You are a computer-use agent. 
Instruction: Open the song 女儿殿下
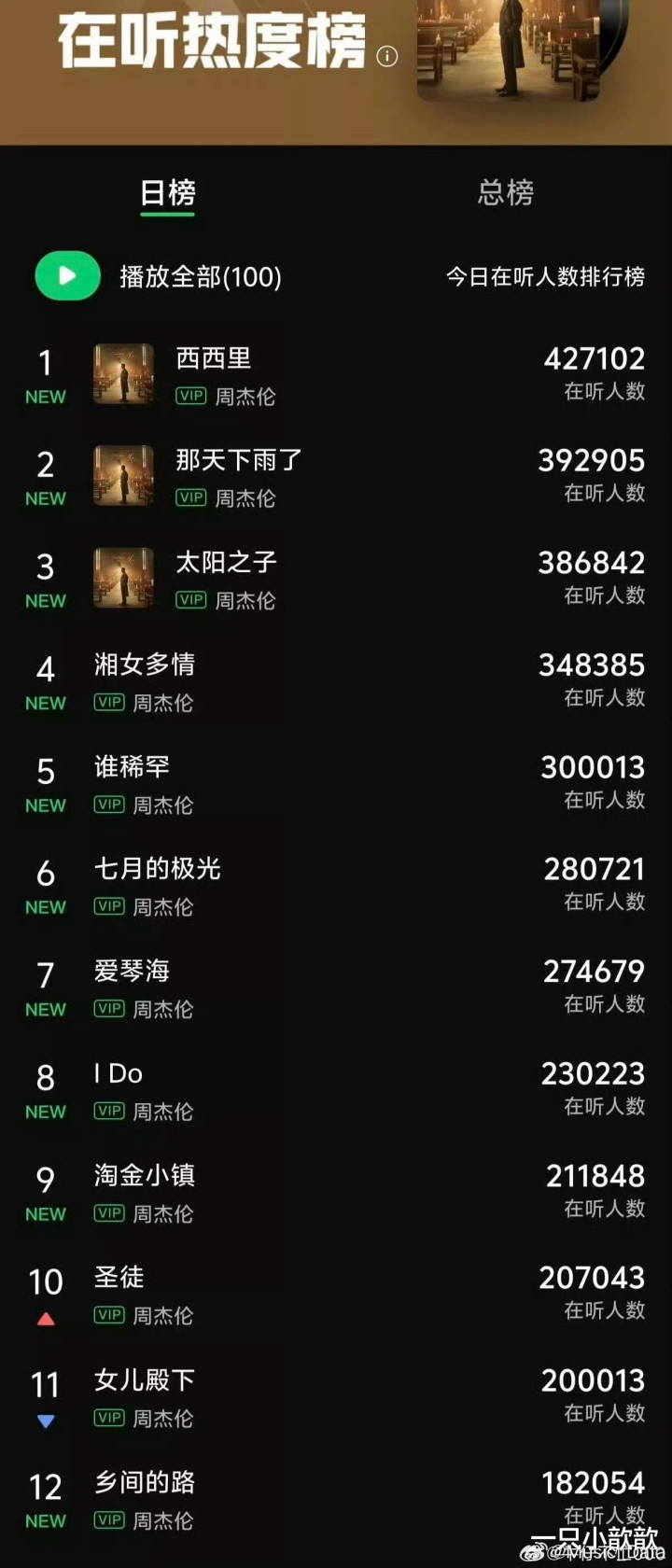[x=336, y=1397]
